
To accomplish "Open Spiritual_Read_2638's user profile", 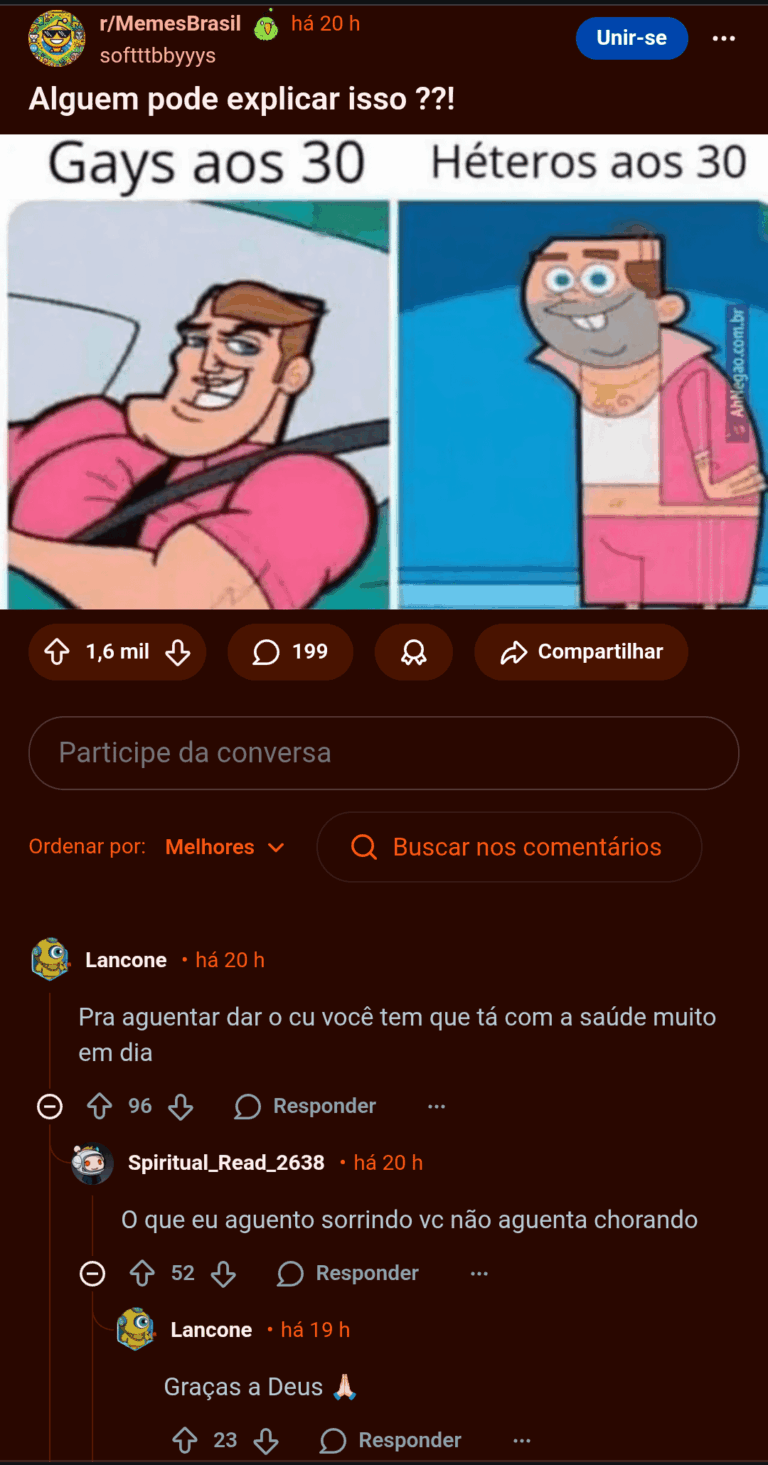I will pyautogui.click(x=226, y=1162).
